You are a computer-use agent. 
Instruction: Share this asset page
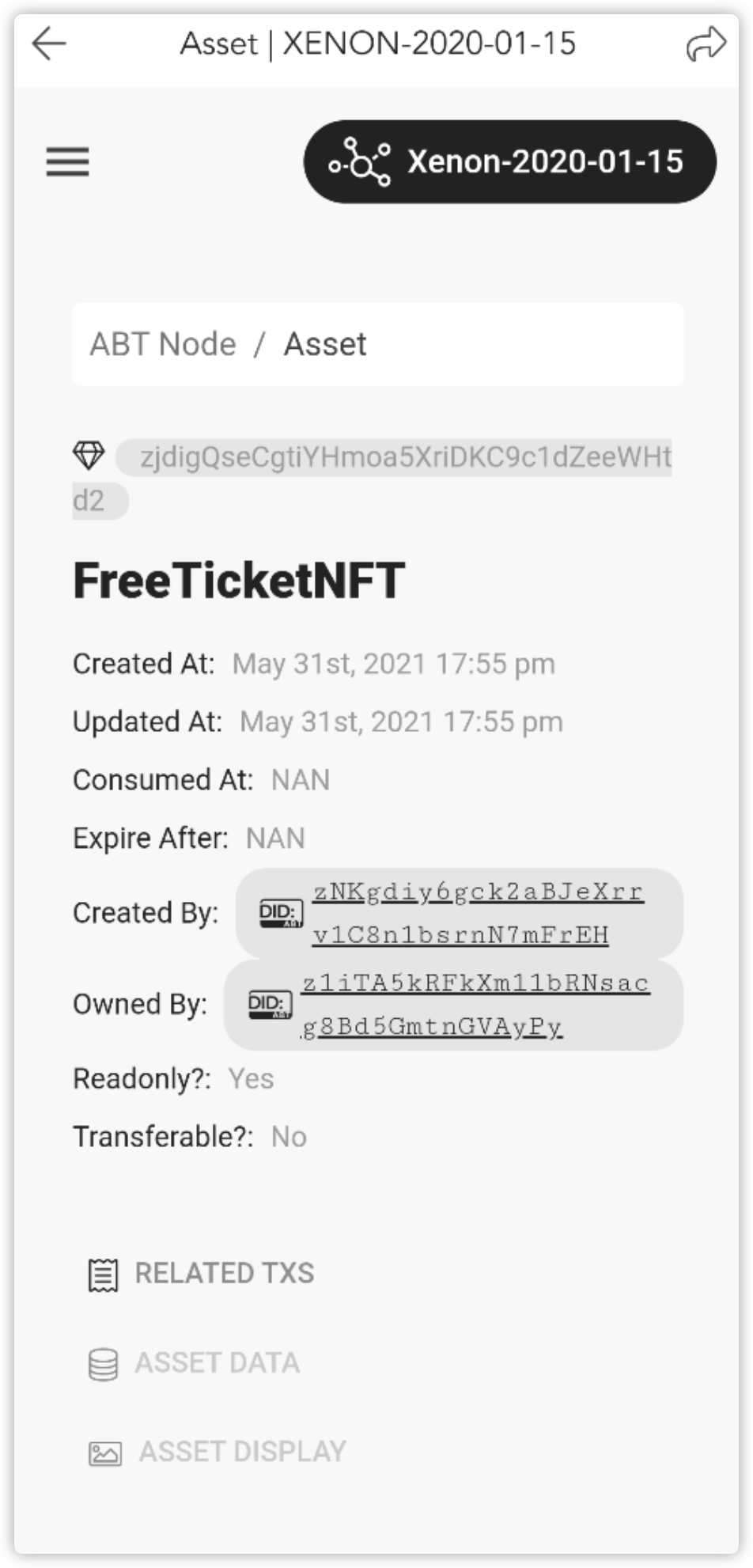coord(705,44)
